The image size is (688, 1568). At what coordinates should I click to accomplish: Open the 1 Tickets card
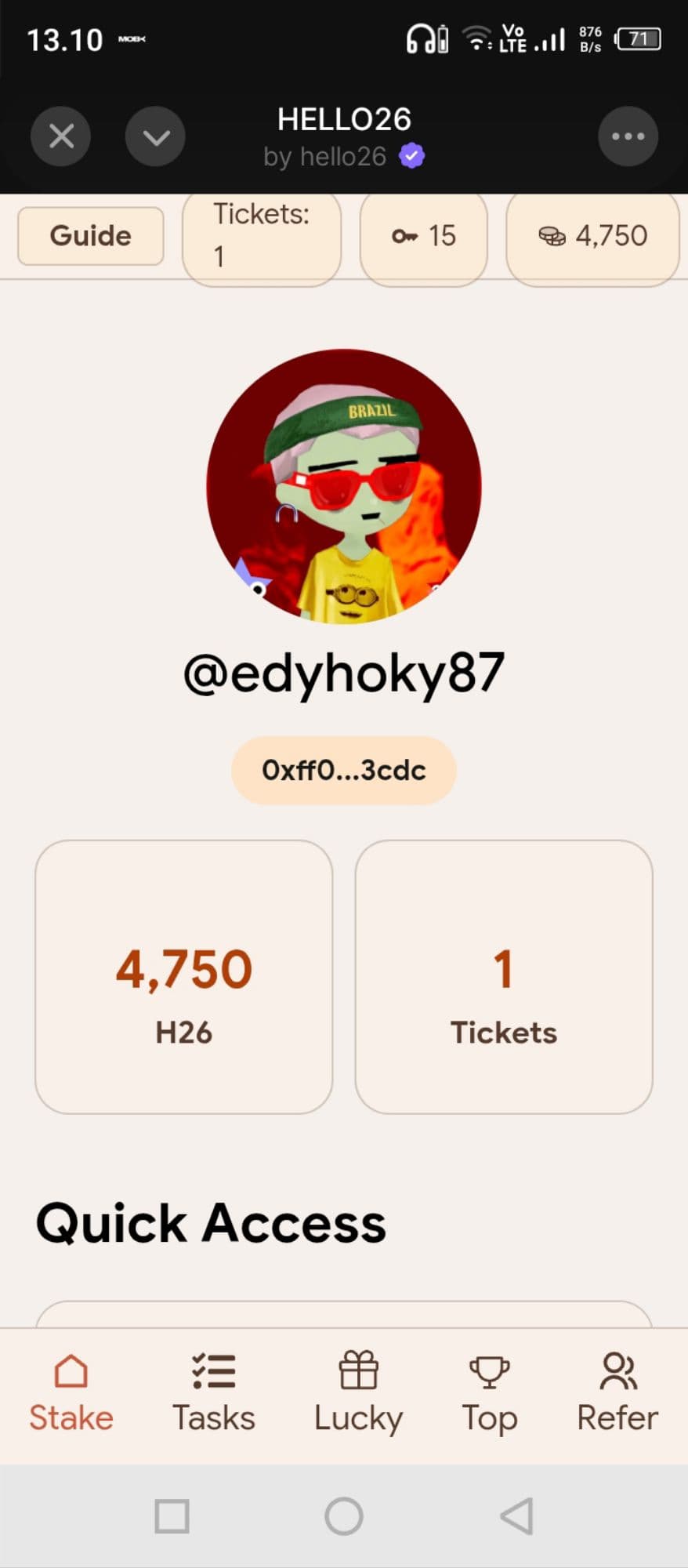tap(504, 977)
